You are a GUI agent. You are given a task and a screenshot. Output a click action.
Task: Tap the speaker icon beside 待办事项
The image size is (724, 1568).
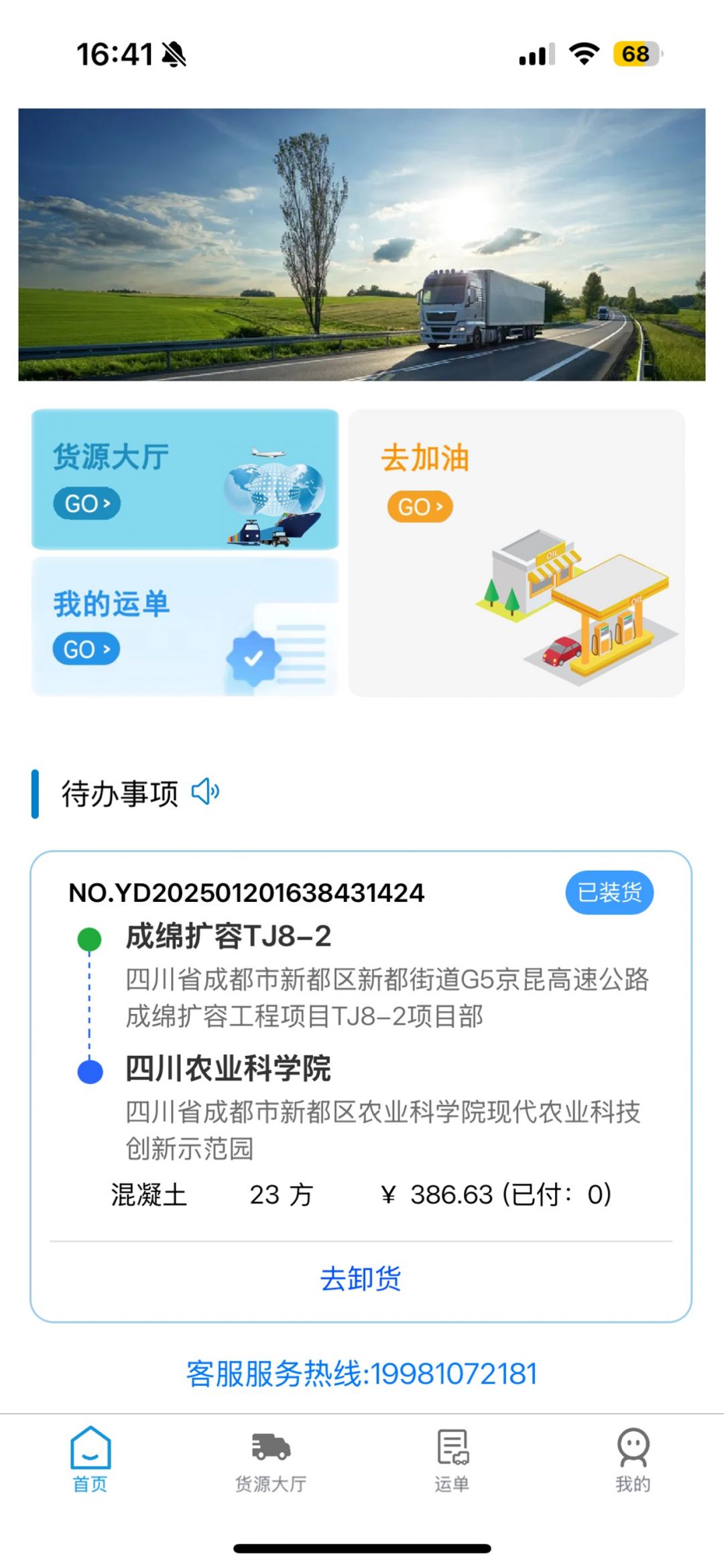[205, 792]
